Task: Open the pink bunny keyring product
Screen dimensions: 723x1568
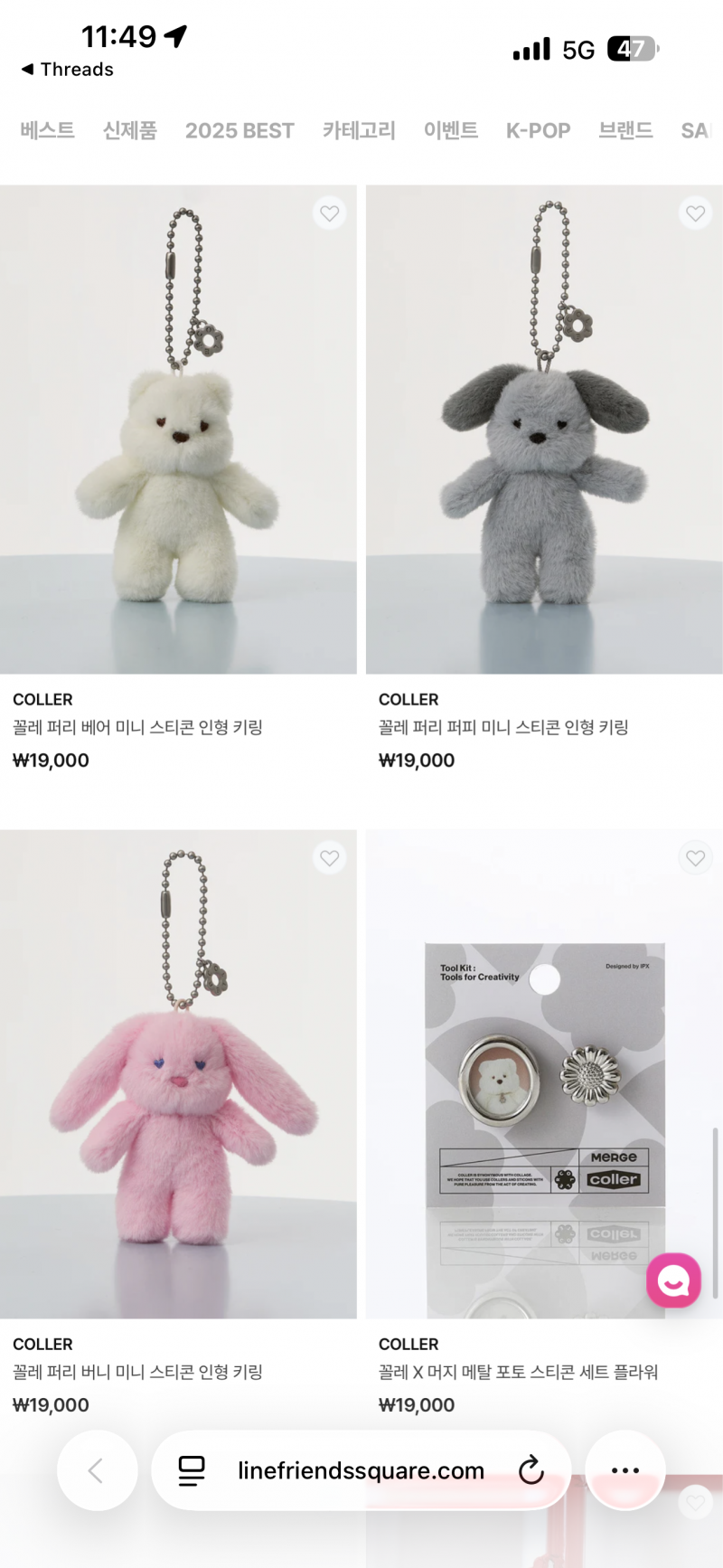Action: click(178, 1074)
